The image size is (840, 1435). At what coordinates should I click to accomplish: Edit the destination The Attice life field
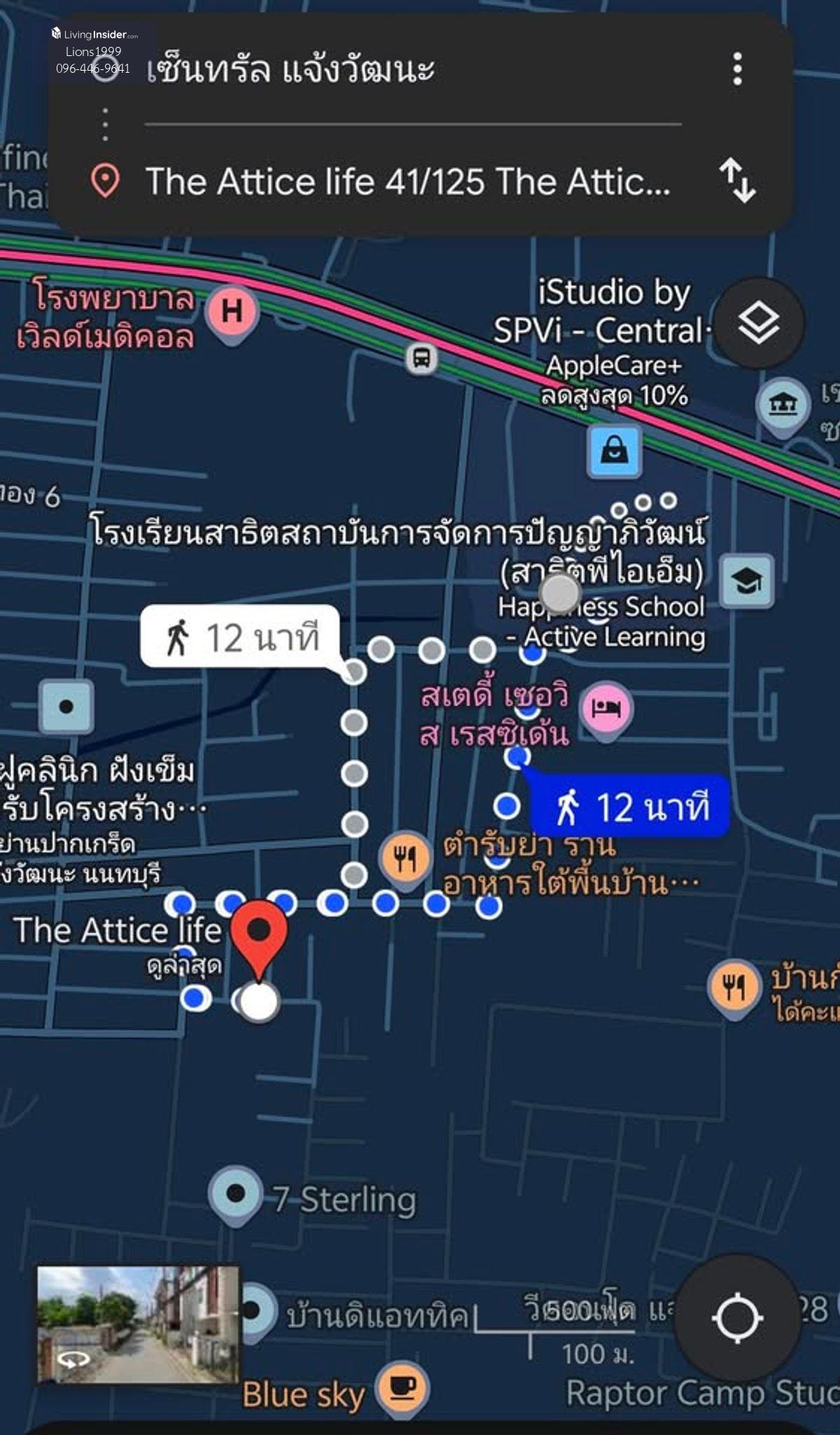point(407,181)
